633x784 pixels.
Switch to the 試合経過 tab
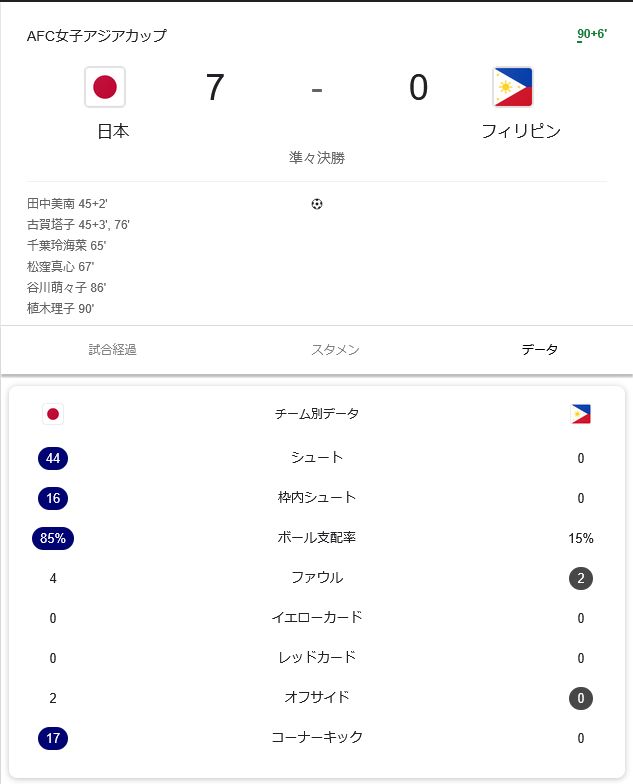pyautogui.click(x=112, y=350)
